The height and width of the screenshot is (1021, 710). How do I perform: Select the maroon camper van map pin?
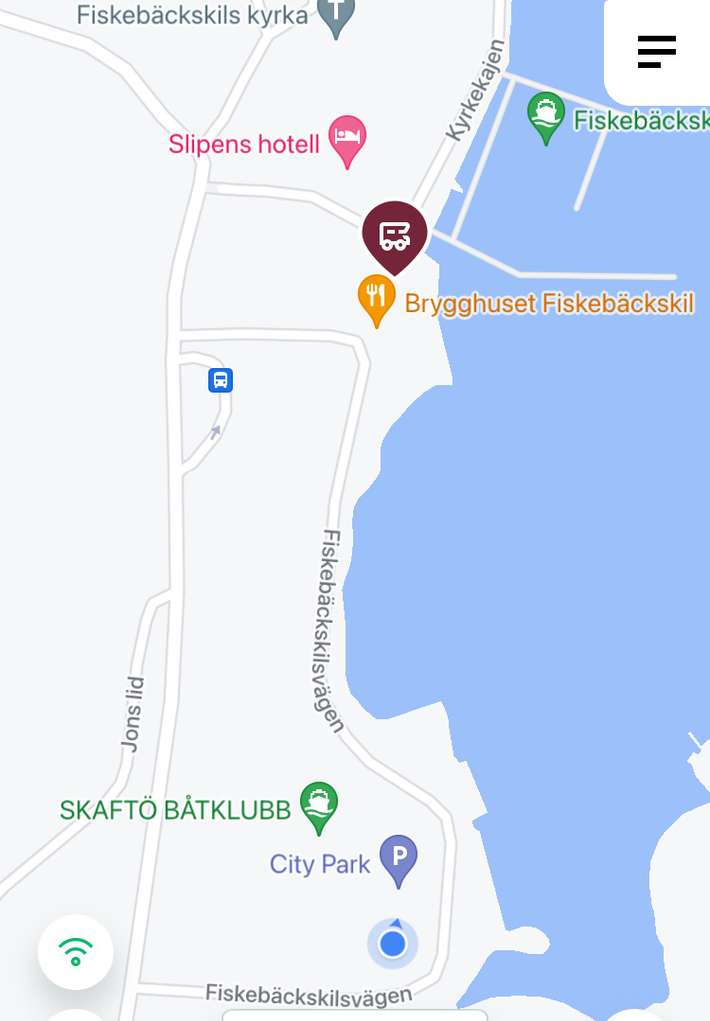[x=395, y=234]
